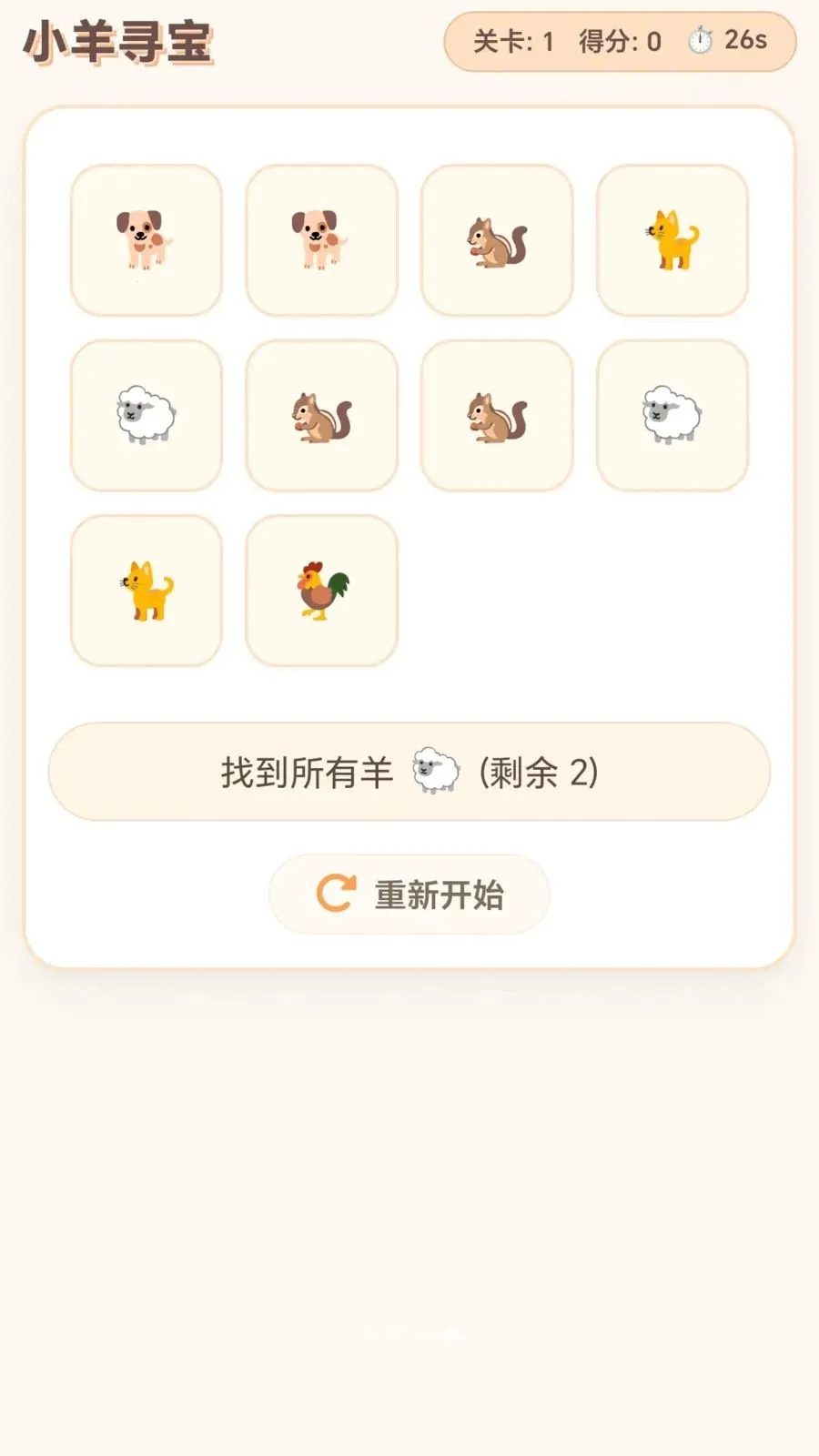Click the second dog tile in the top row
Image resolution: width=819 pixels, height=1456 pixels.
(321, 239)
